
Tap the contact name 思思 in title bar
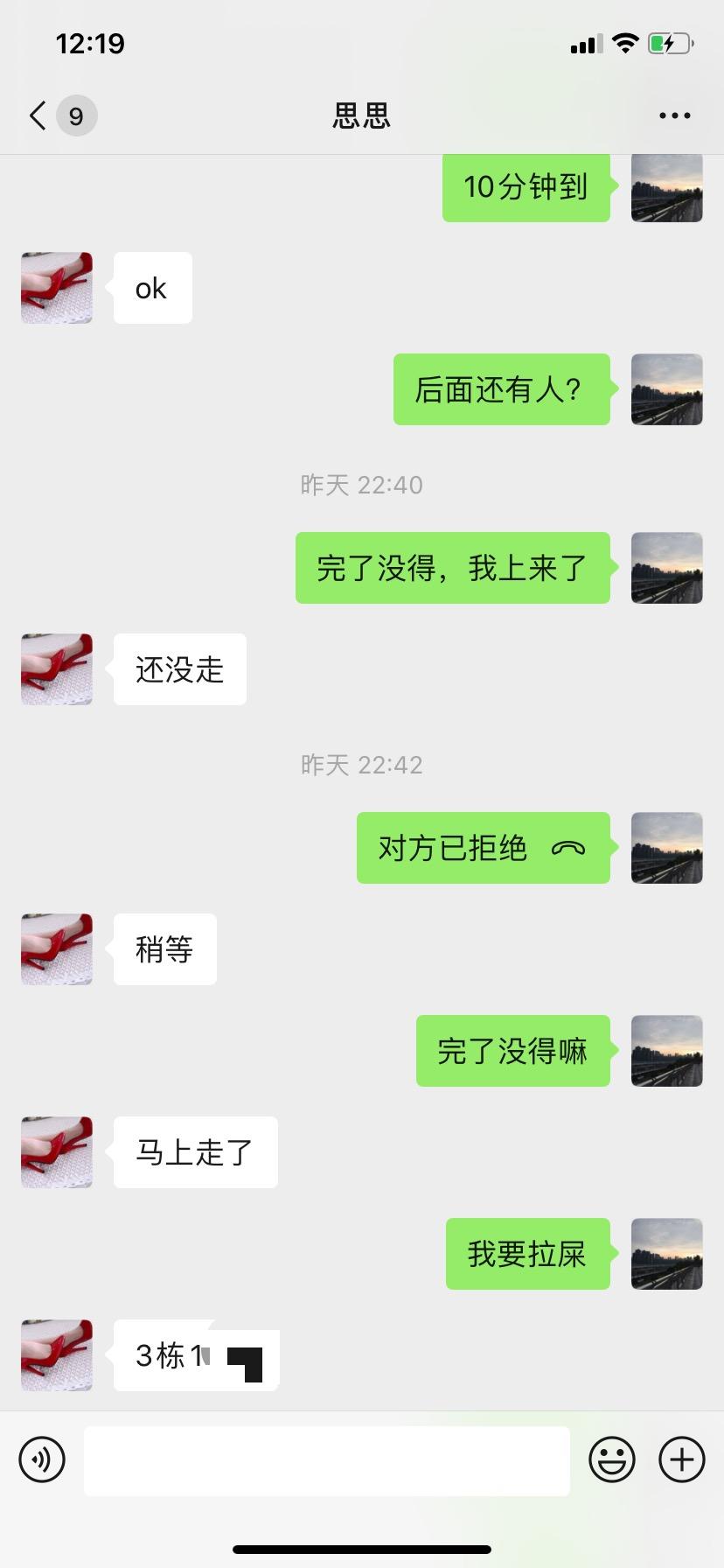point(361,116)
